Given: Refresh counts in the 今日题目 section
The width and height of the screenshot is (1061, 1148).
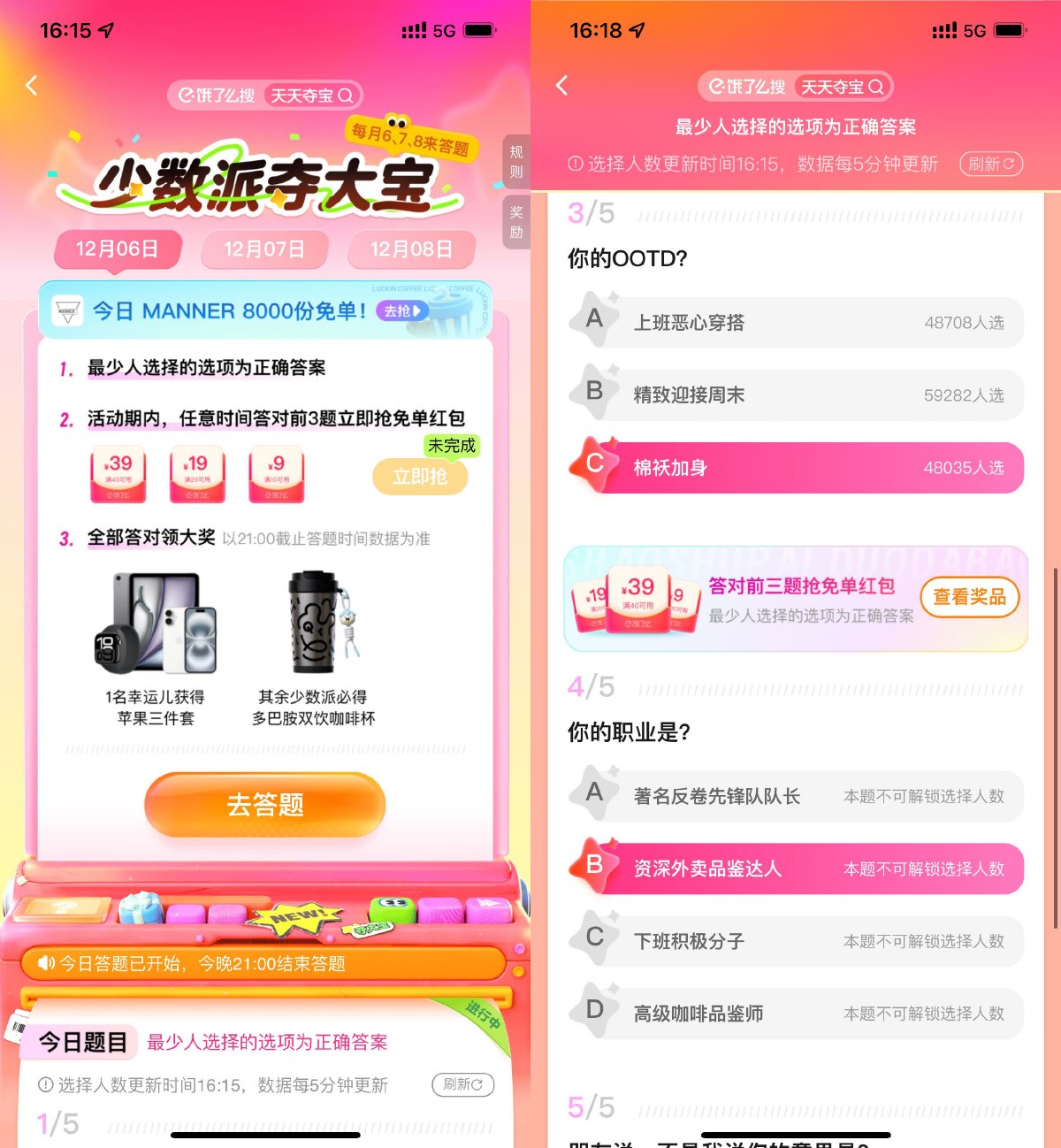Looking at the screenshot, I should click(x=462, y=1084).
